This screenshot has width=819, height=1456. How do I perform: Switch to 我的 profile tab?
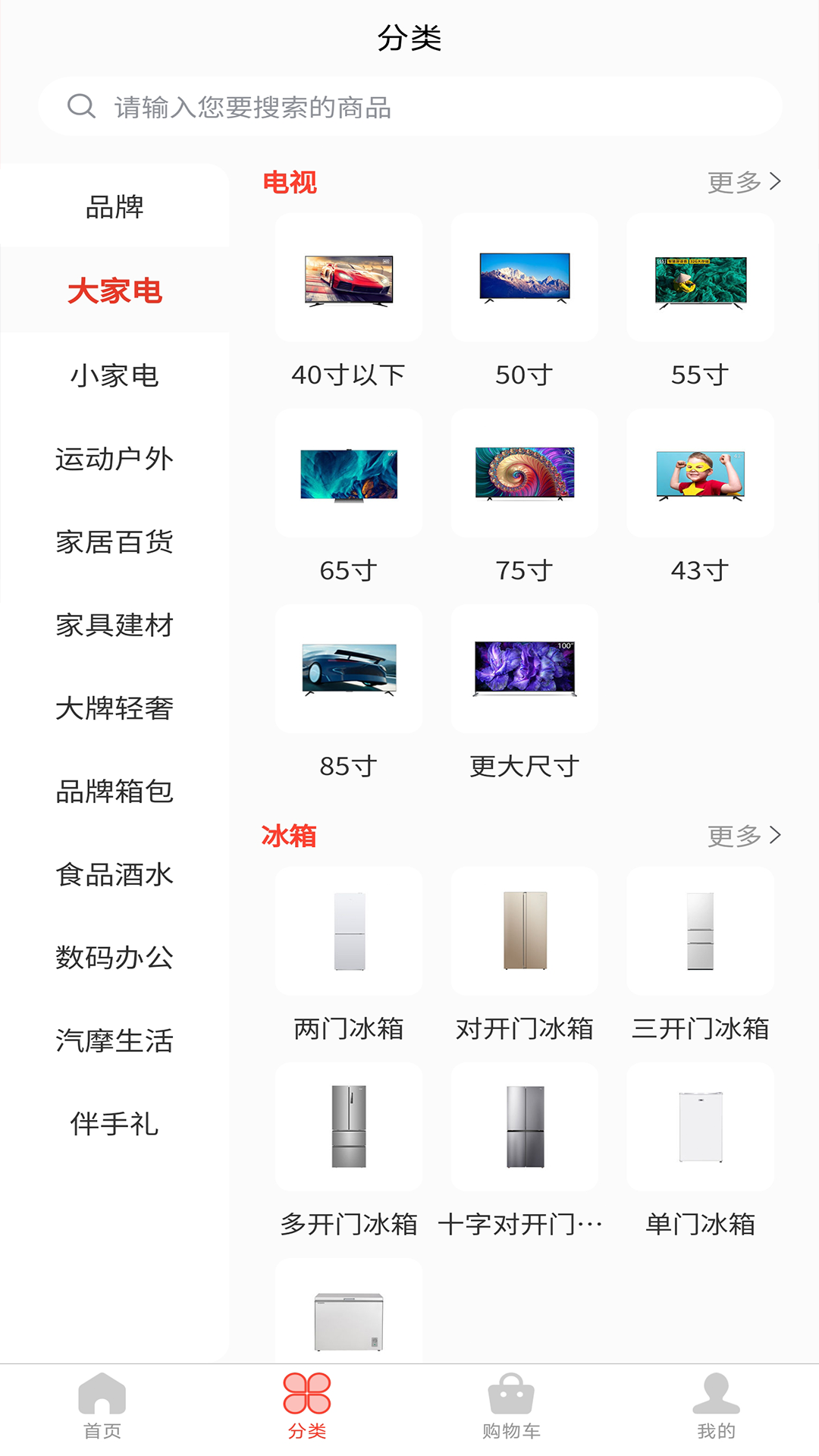click(716, 1407)
